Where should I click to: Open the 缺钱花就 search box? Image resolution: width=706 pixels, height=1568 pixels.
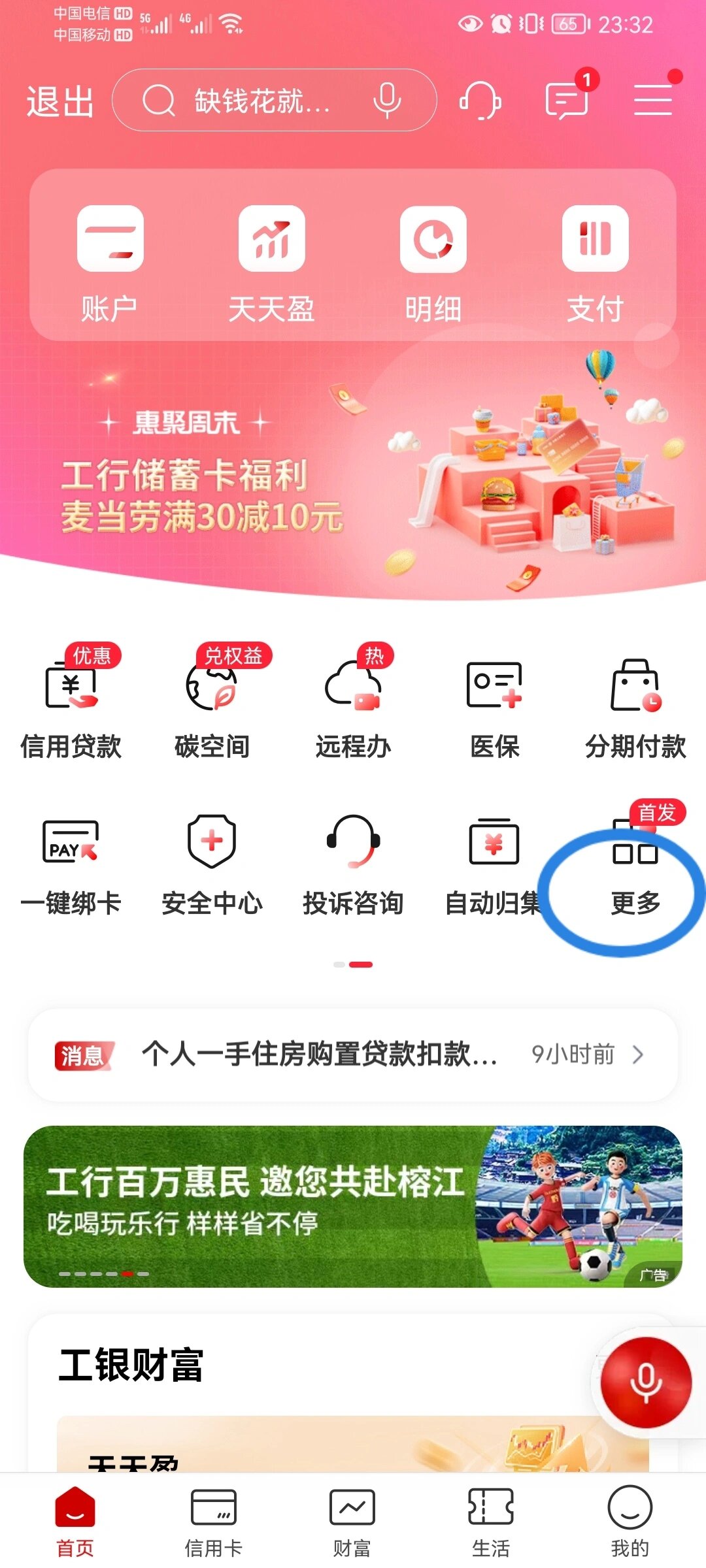(x=261, y=101)
